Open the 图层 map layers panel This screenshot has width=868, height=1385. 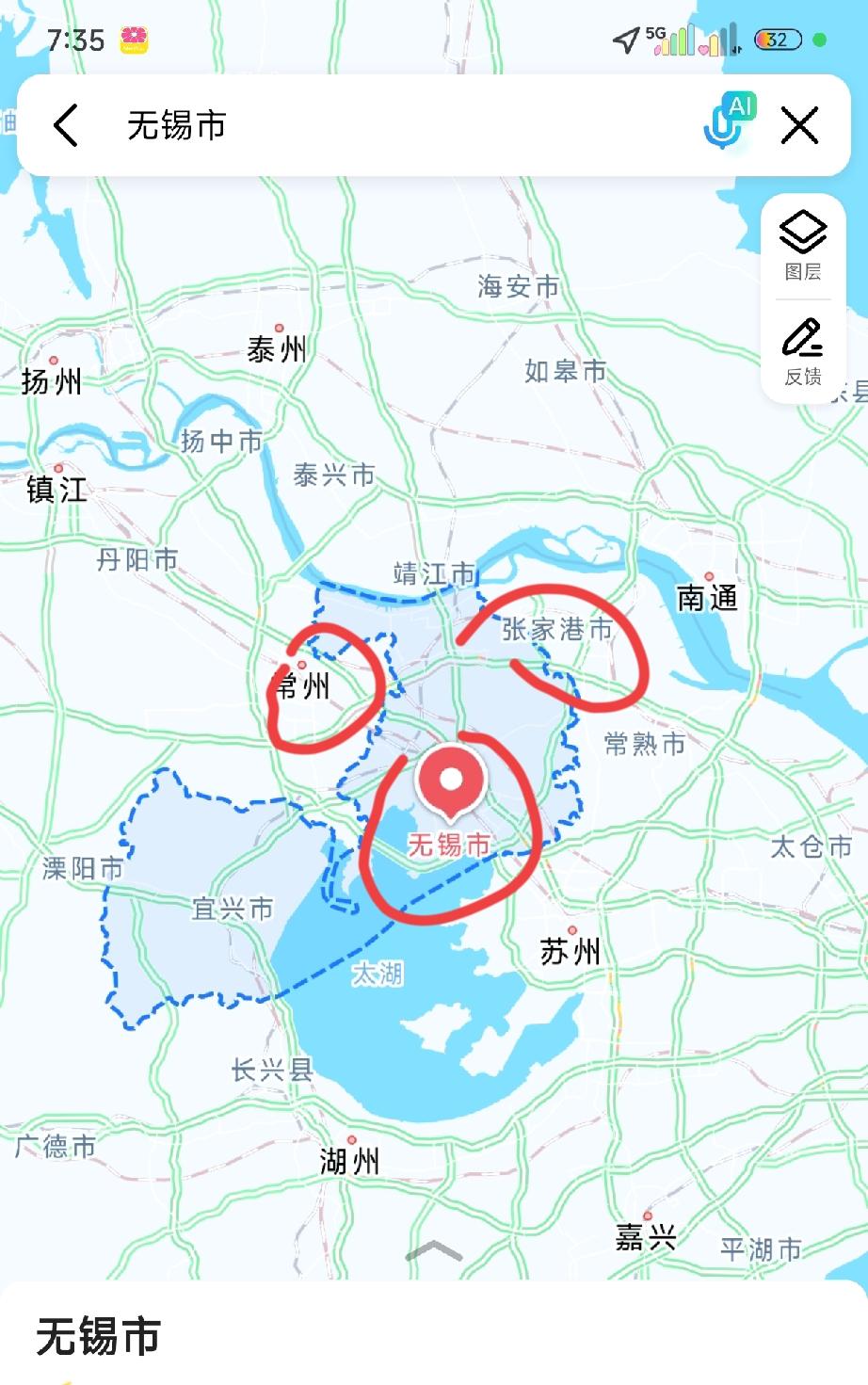point(803,246)
